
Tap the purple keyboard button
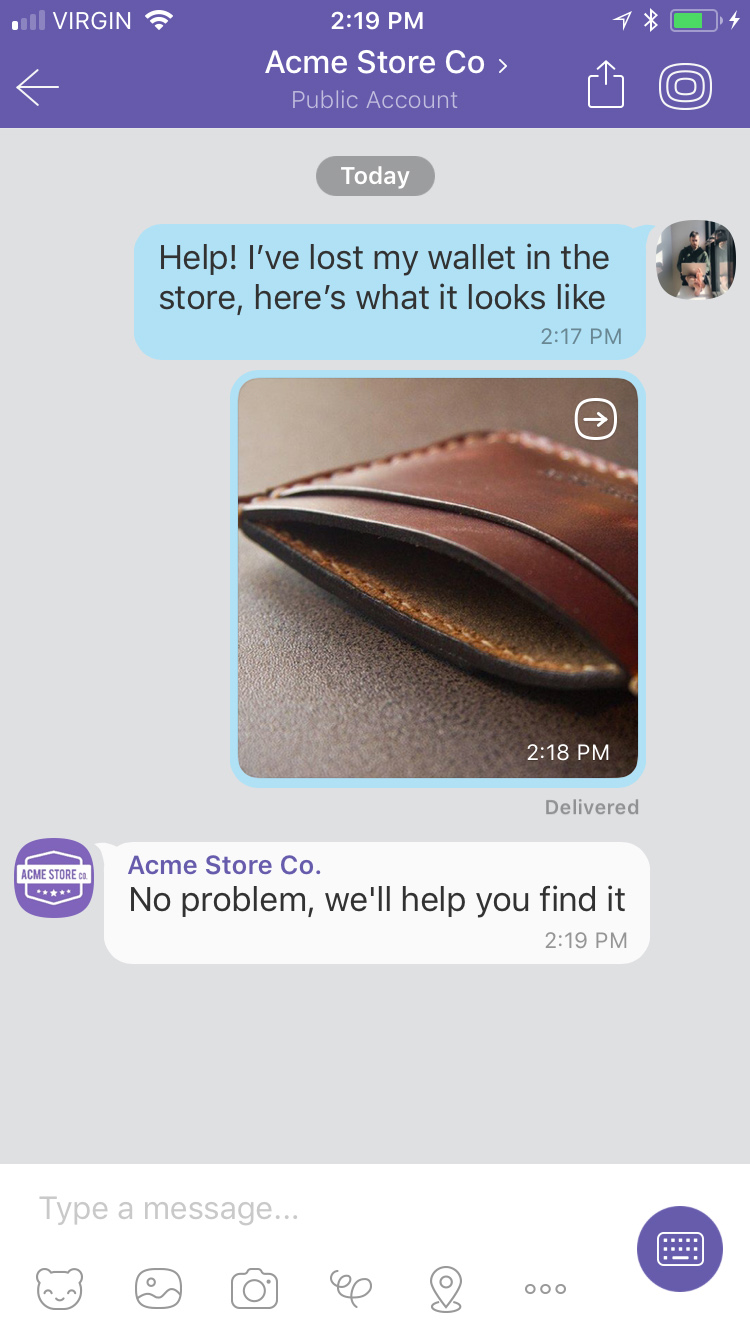point(680,1249)
